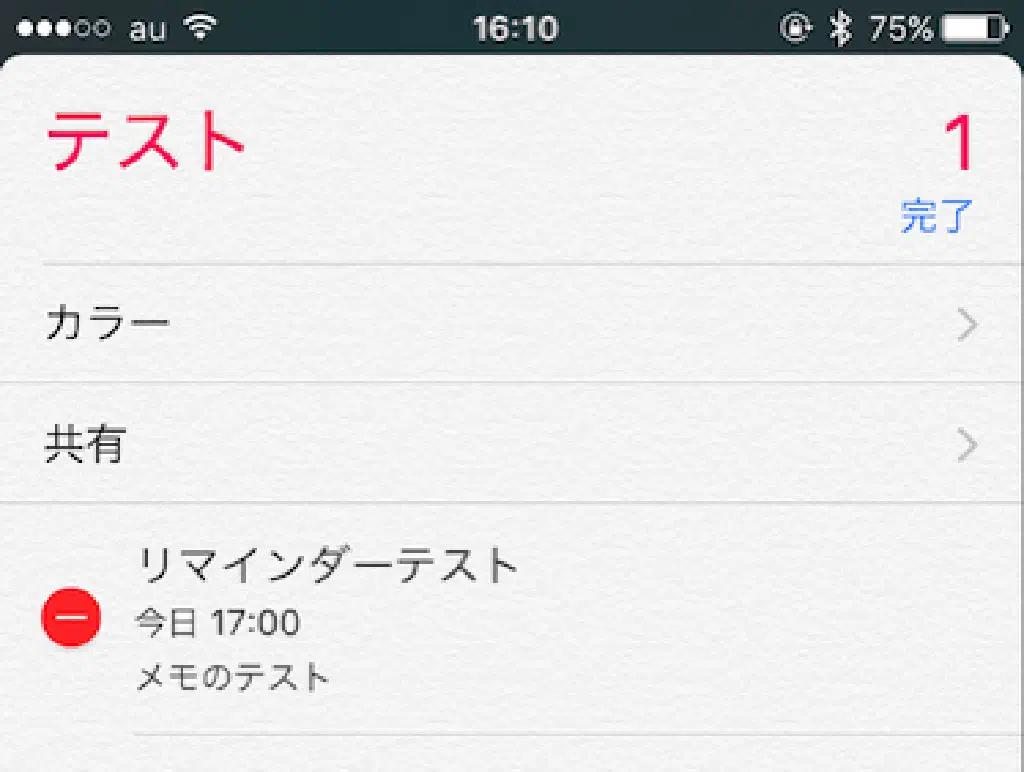
Task: Tap 完了 to finish editing
Action: (x=936, y=216)
